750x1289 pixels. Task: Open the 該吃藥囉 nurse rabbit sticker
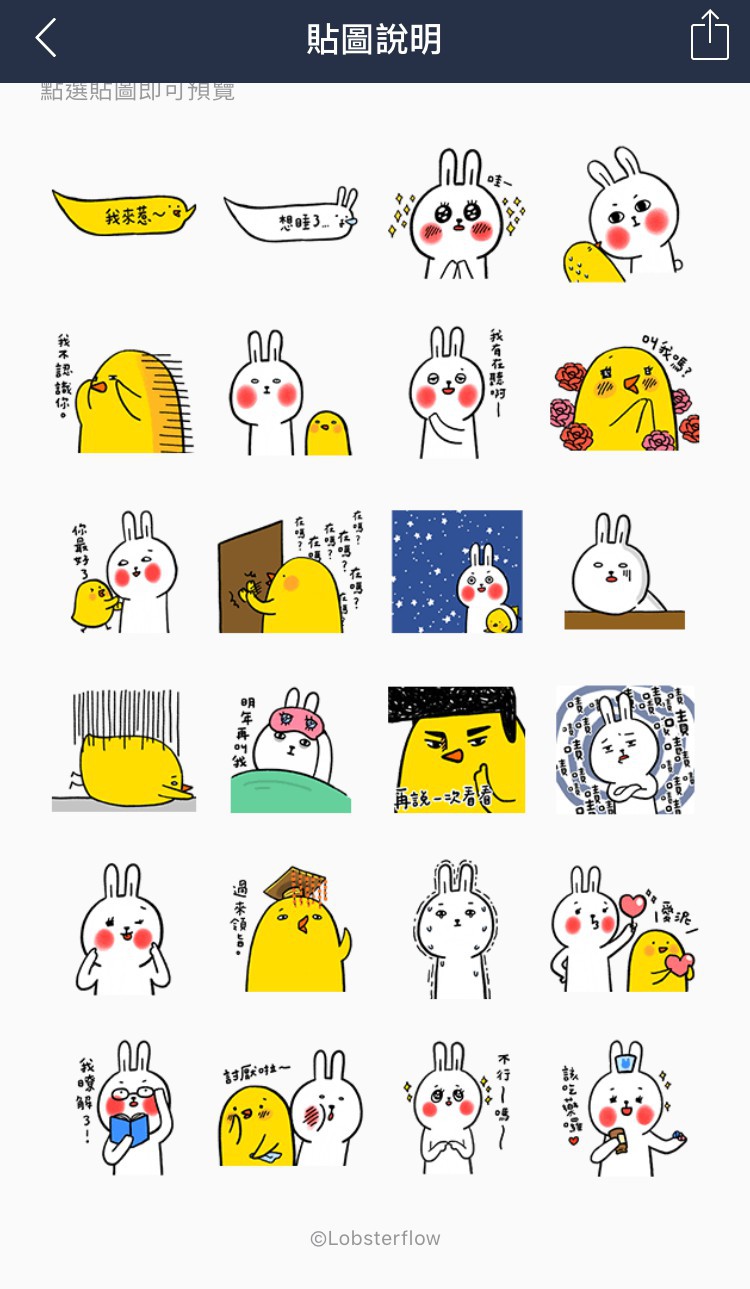pos(624,1108)
